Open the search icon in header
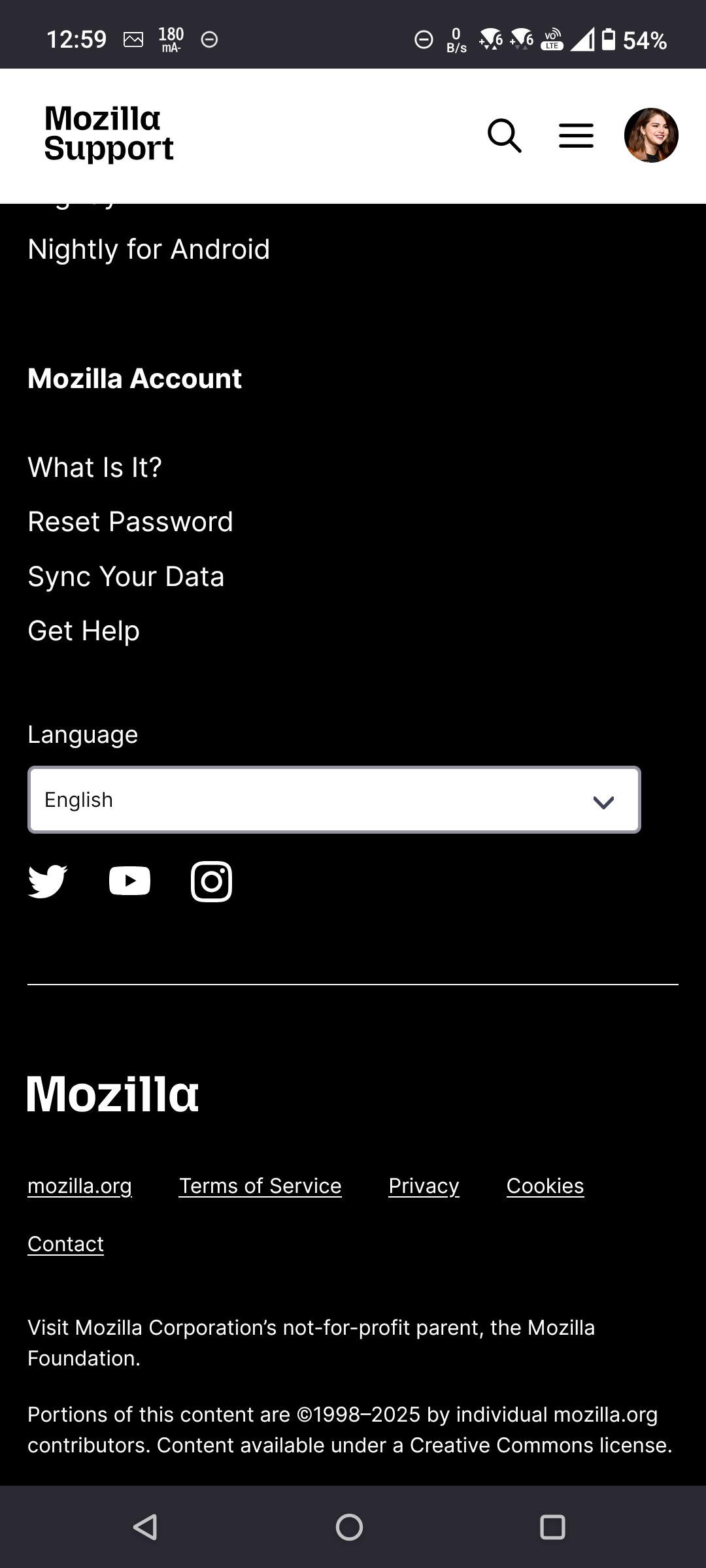 click(x=505, y=136)
